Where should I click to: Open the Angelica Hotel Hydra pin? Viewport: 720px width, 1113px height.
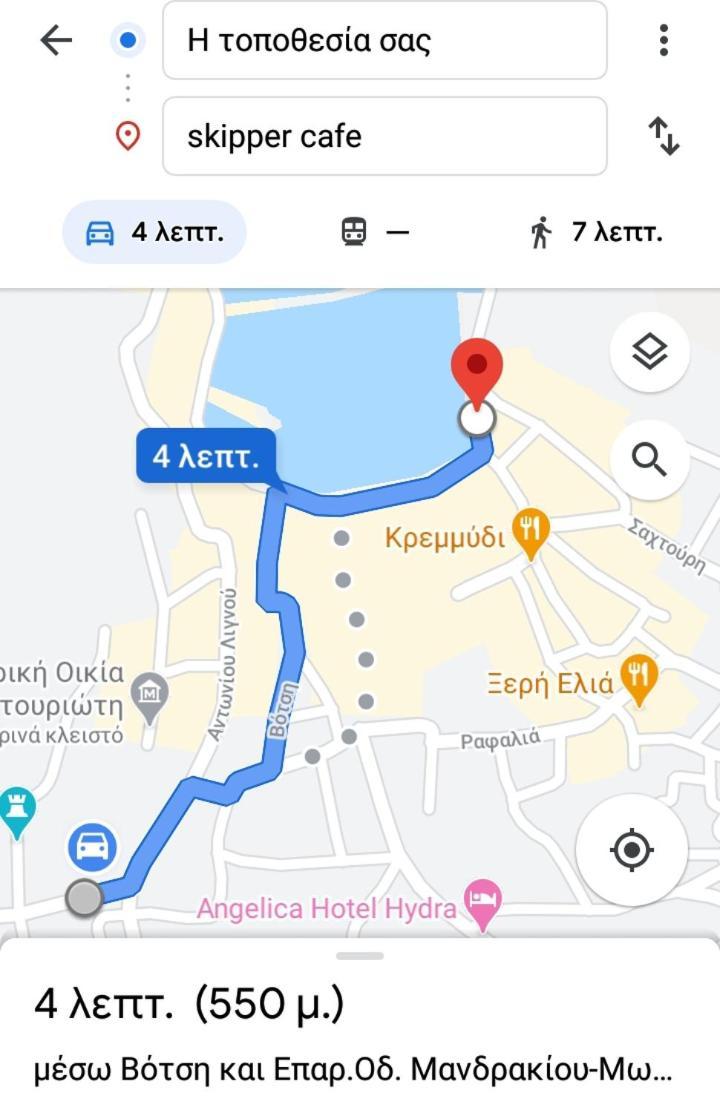point(483,903)
